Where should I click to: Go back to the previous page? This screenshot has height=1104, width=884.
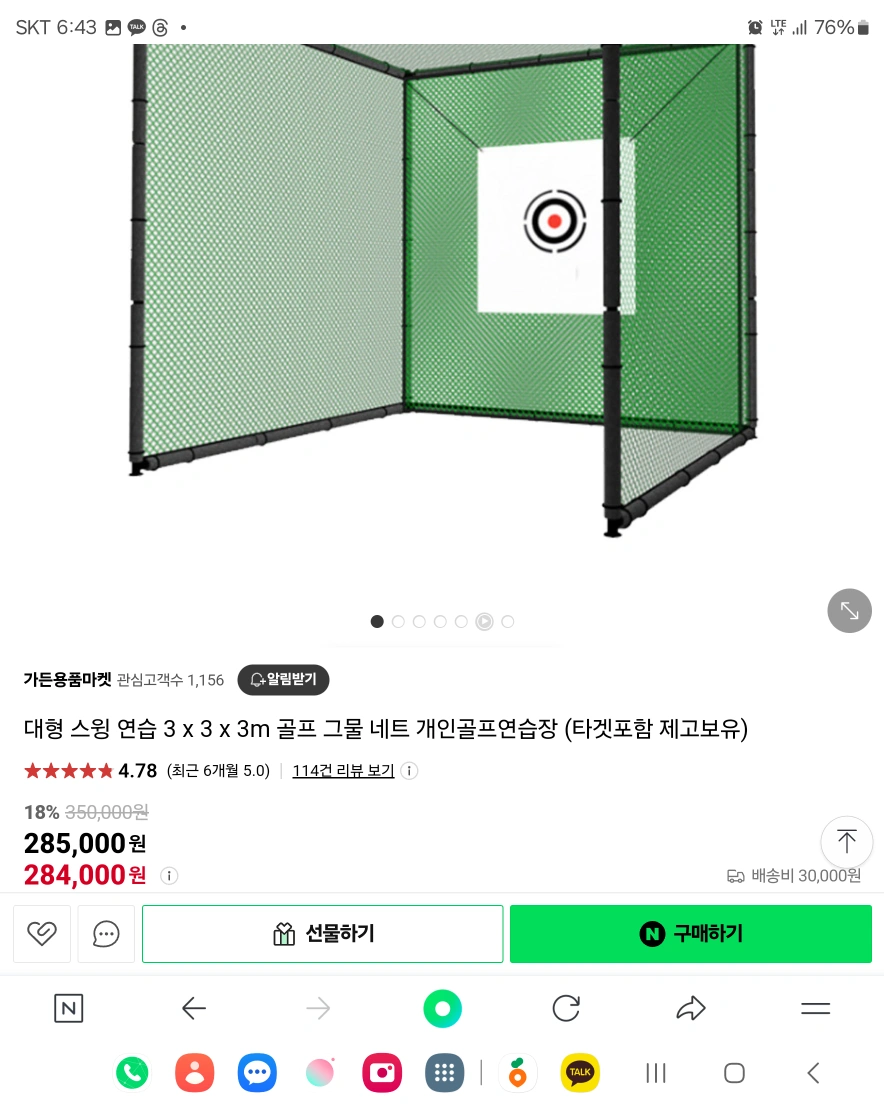coord(193,1009)
